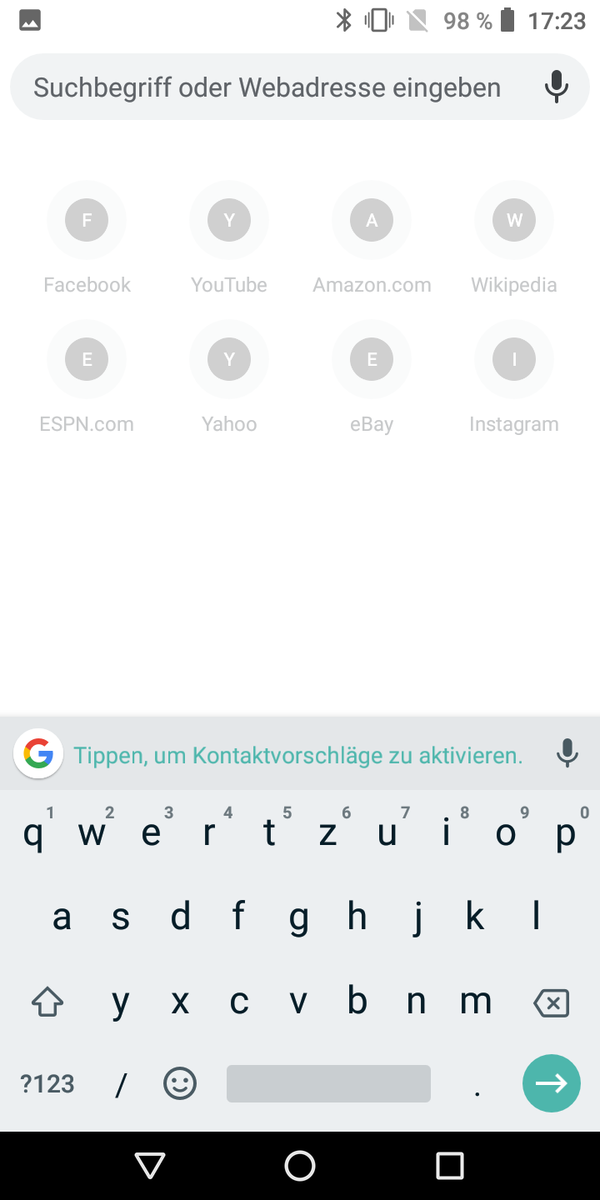The image size is (600, 1200).
Task: Switch keyboard to ?123 symbols
Action: point(47,1083)
